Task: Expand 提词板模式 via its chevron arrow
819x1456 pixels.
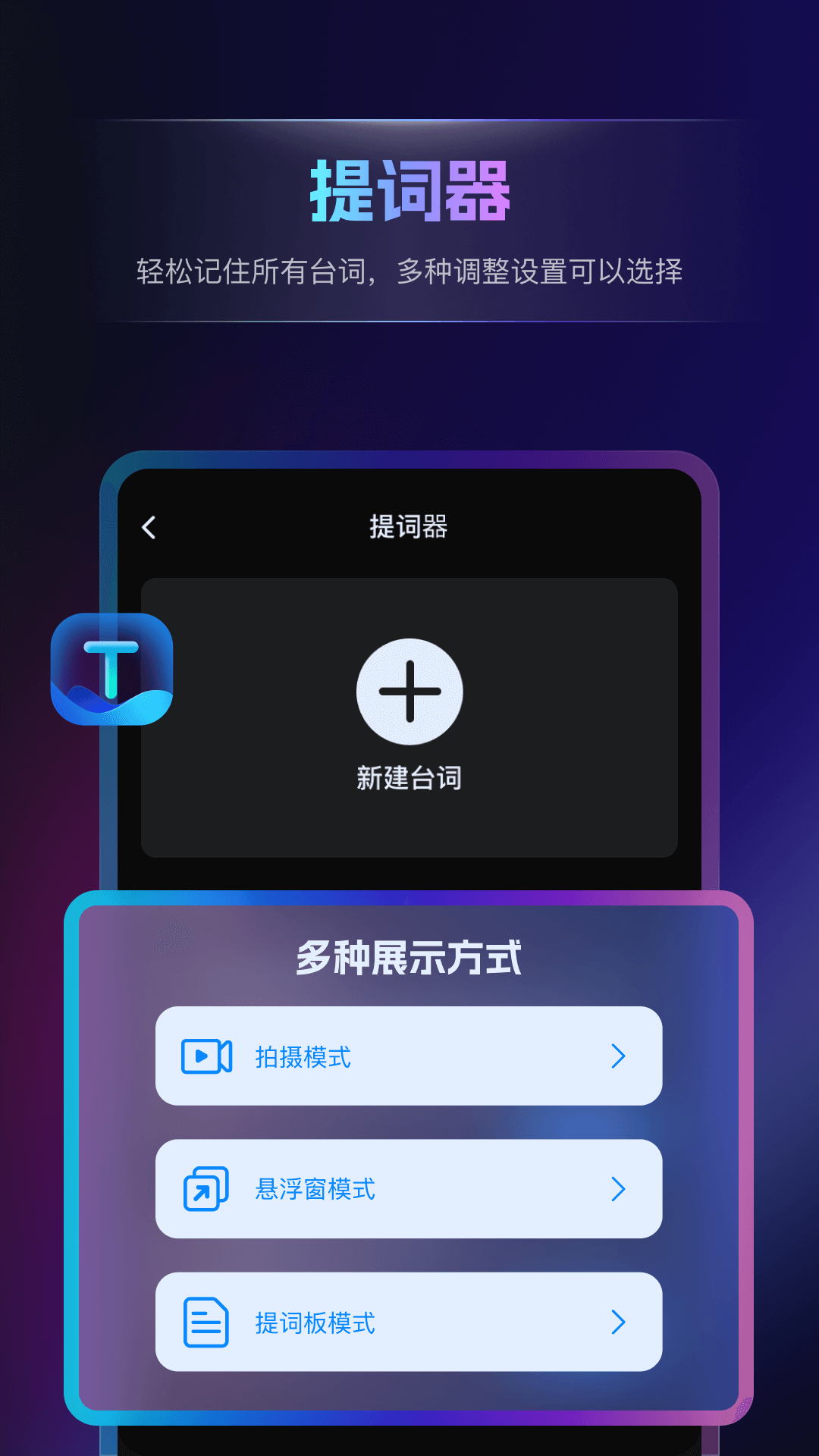Action: [619, 1322]
